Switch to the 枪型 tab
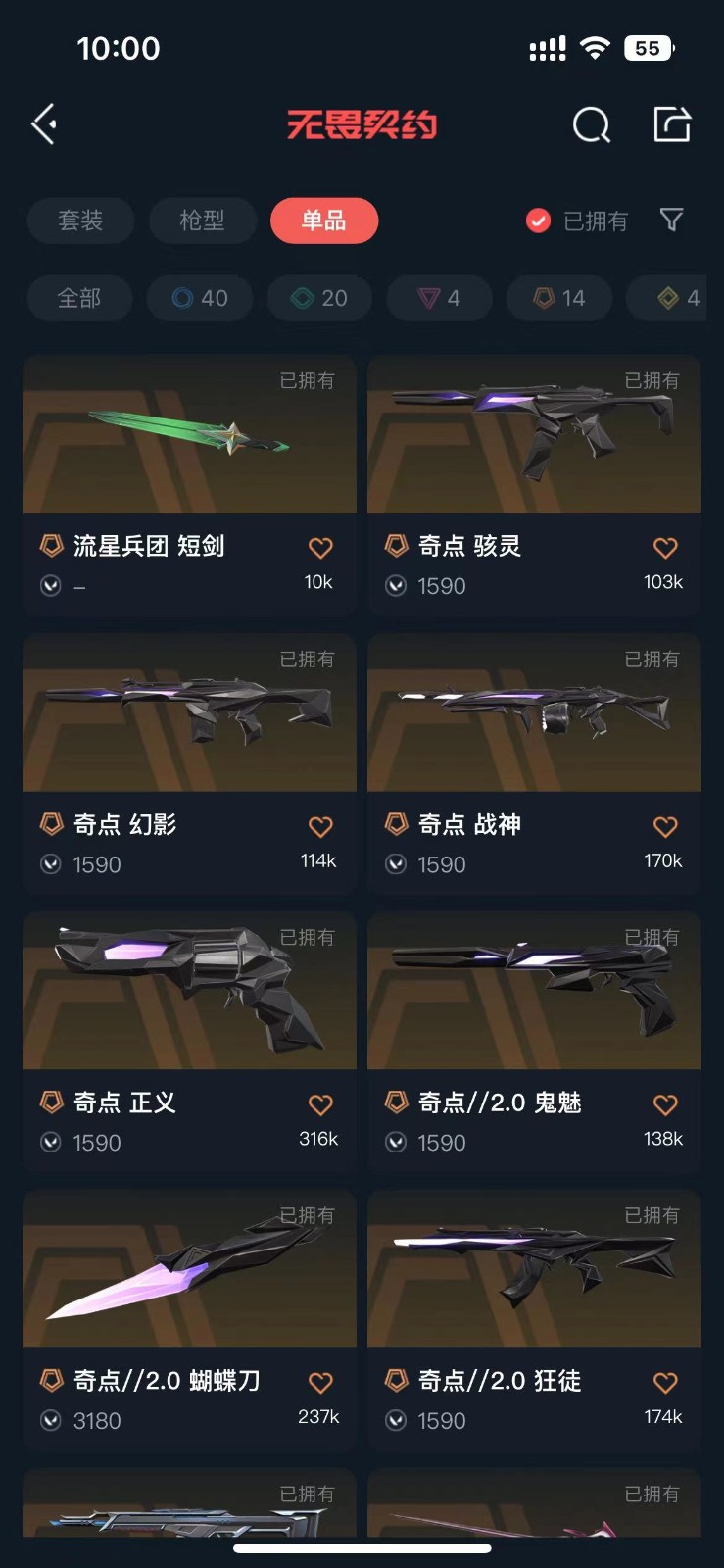Screen dimensions: 724x1568 pyautogui.click(x=203, y=220)
